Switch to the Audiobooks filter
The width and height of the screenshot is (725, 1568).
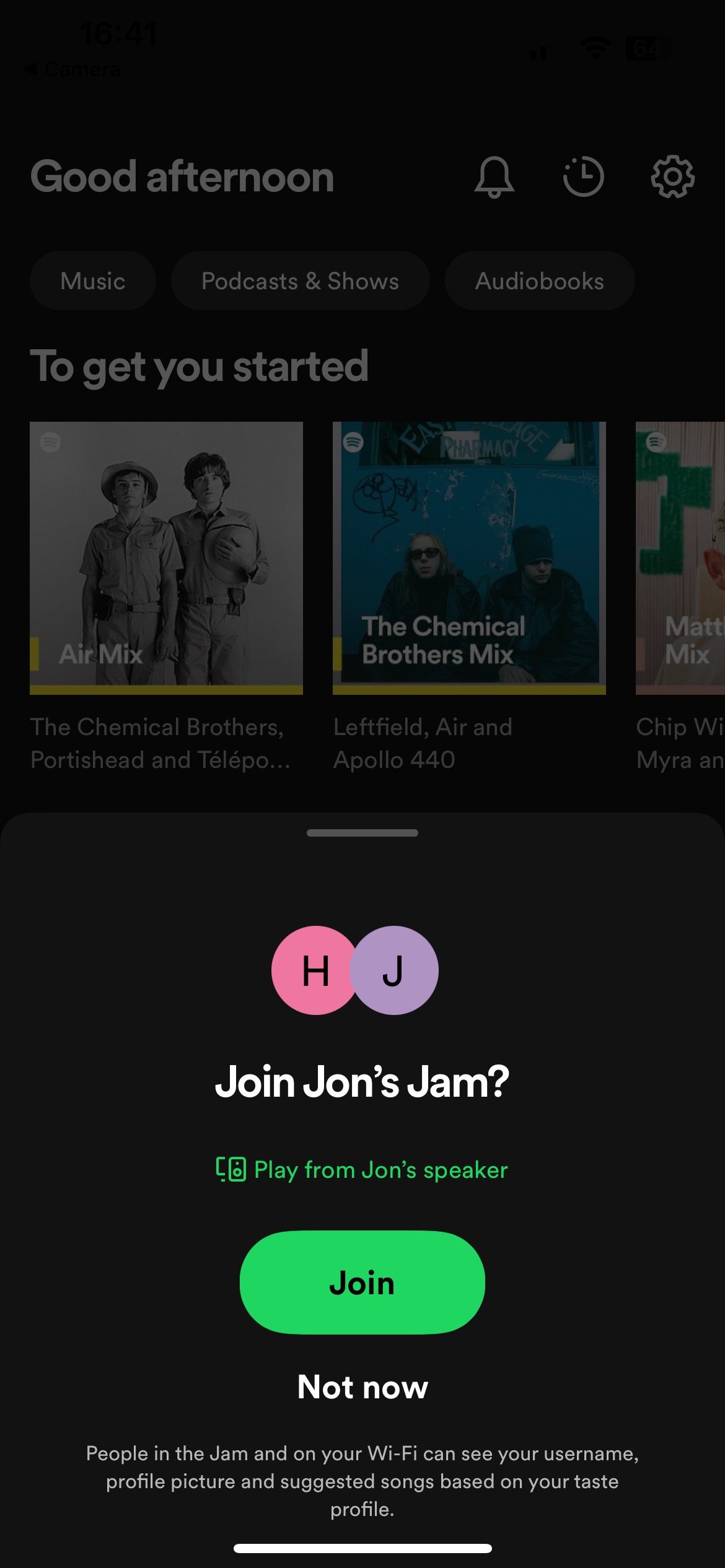point(540,281)
